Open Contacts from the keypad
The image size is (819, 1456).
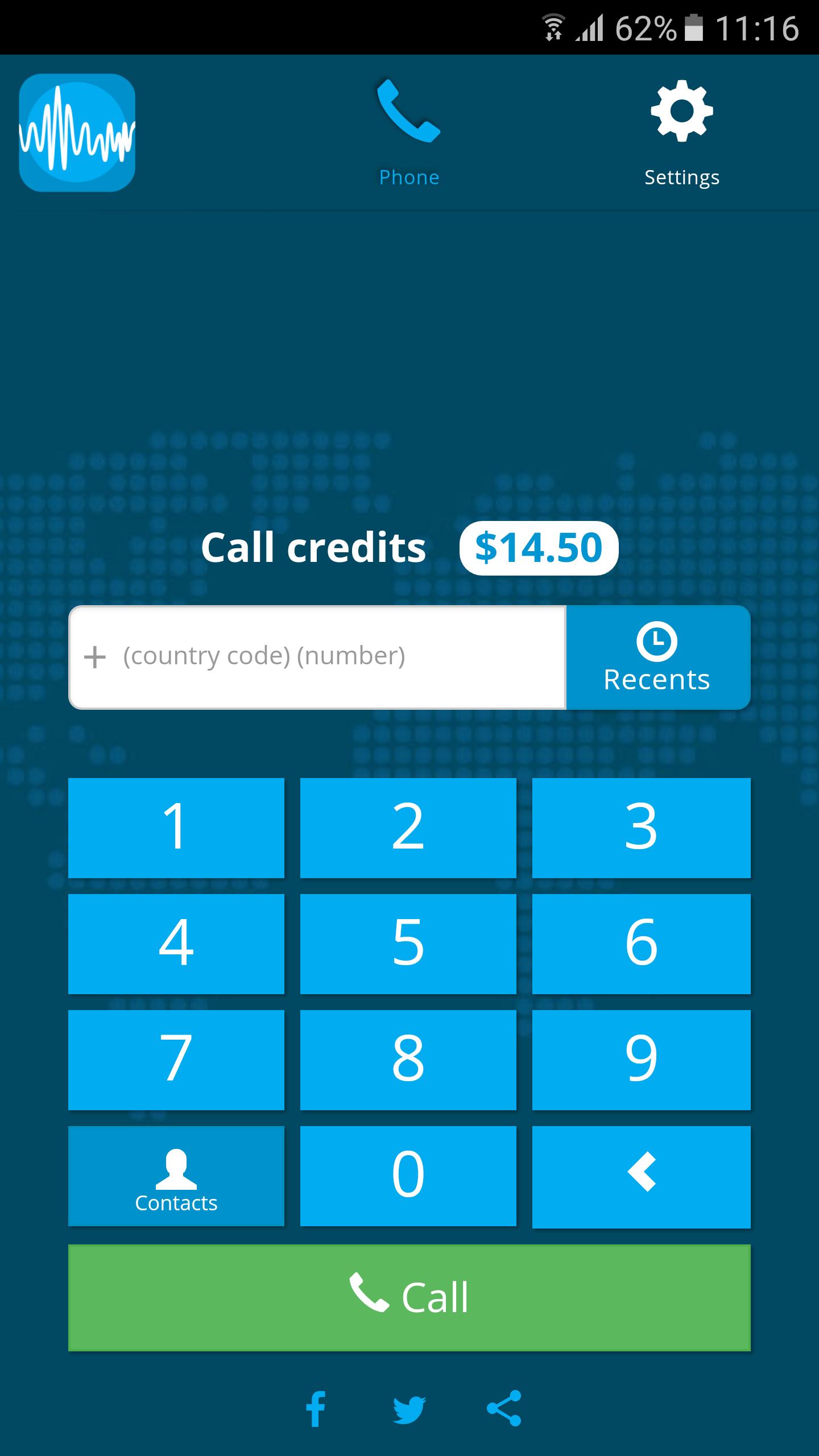(x=176, y=1176)
